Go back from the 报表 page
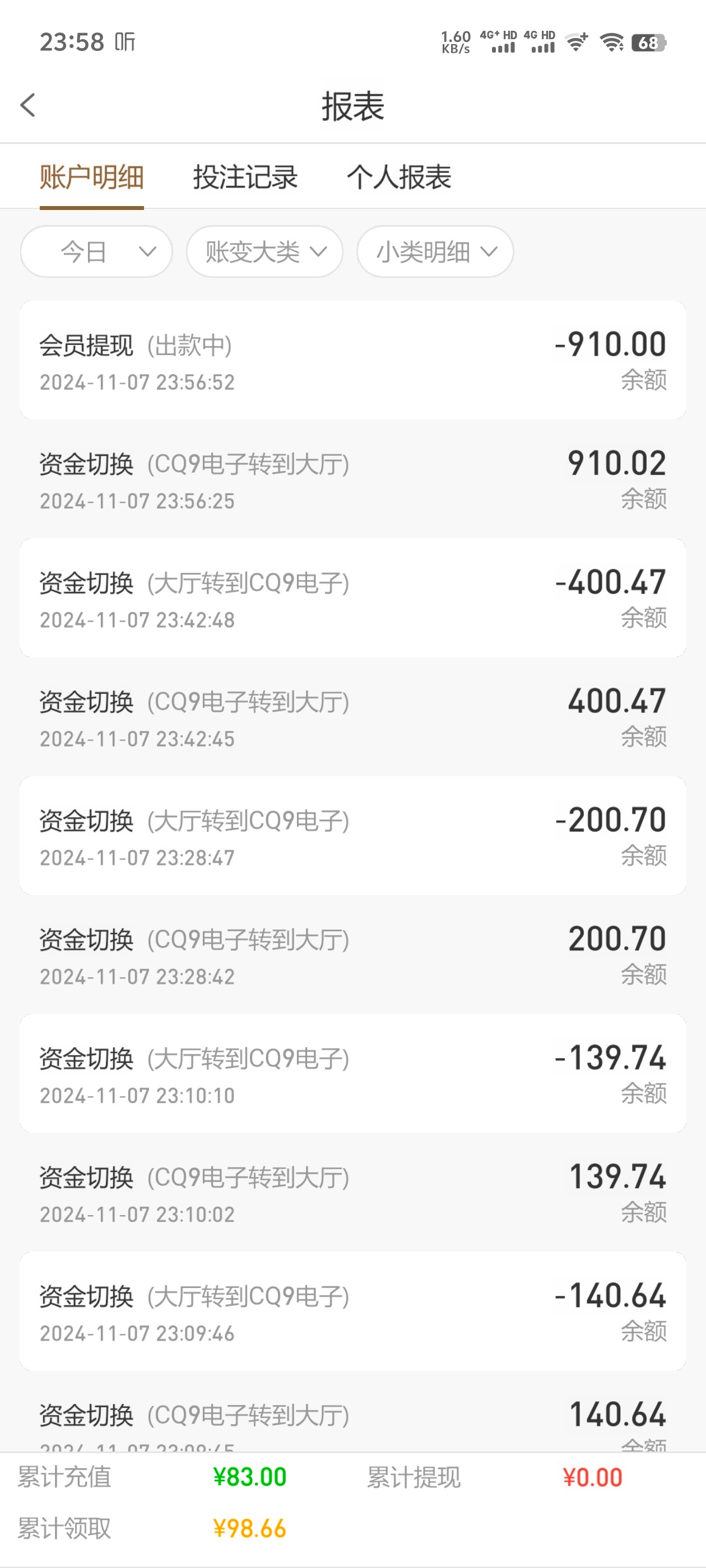 pos(28,105)
